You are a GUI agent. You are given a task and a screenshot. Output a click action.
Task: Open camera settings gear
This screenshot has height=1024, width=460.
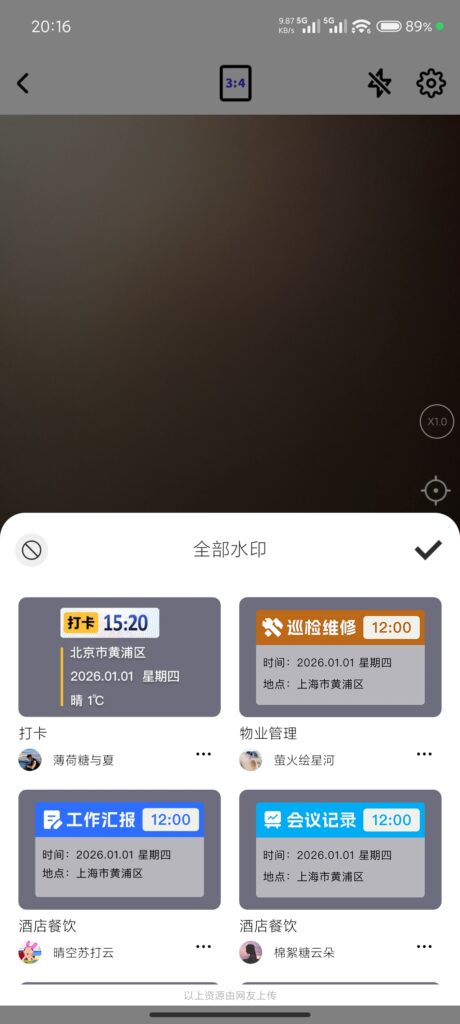(431, 83)
